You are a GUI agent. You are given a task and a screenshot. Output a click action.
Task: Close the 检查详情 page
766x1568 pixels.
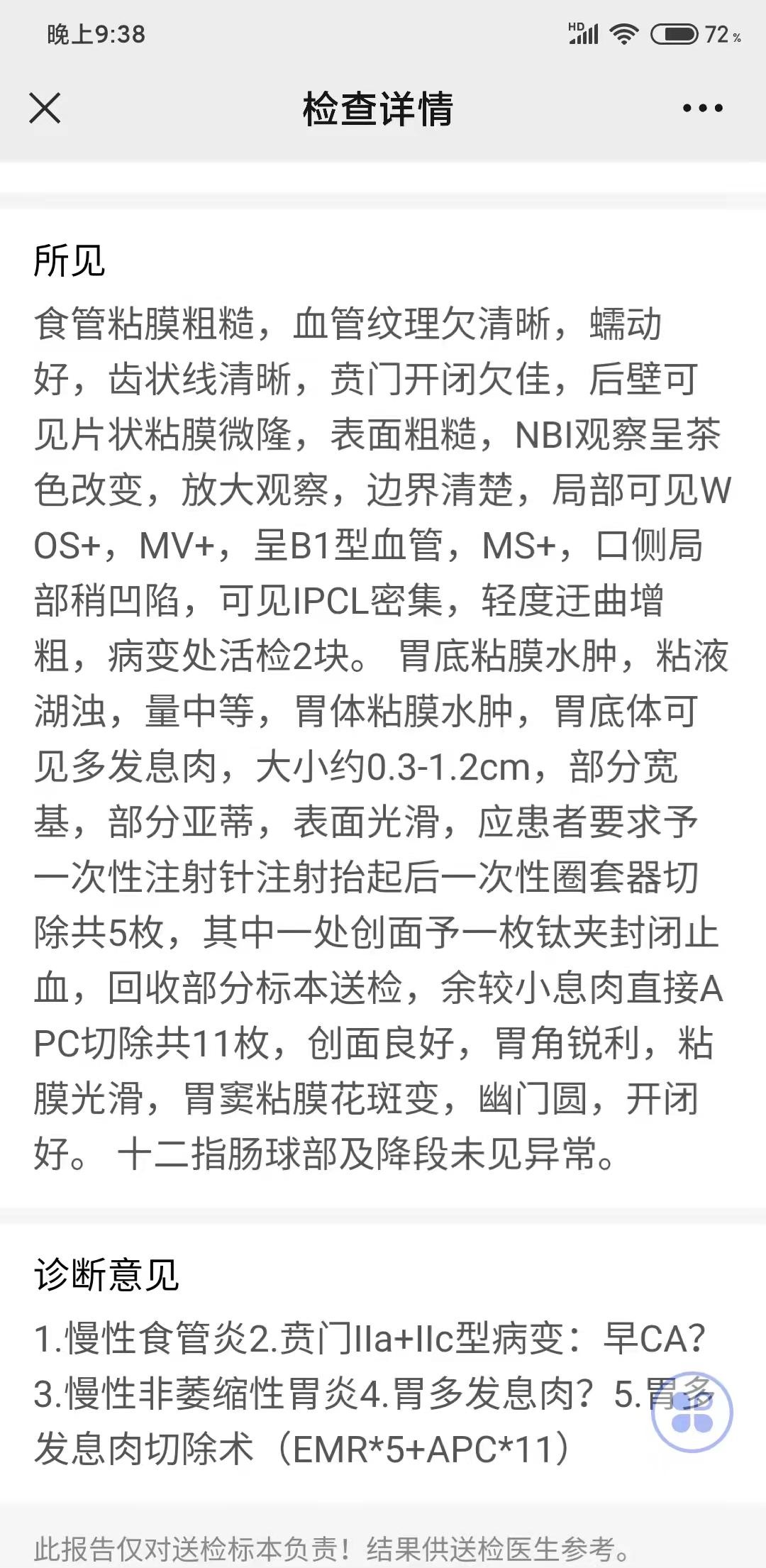pyautogui.click(x=45, y=108)
